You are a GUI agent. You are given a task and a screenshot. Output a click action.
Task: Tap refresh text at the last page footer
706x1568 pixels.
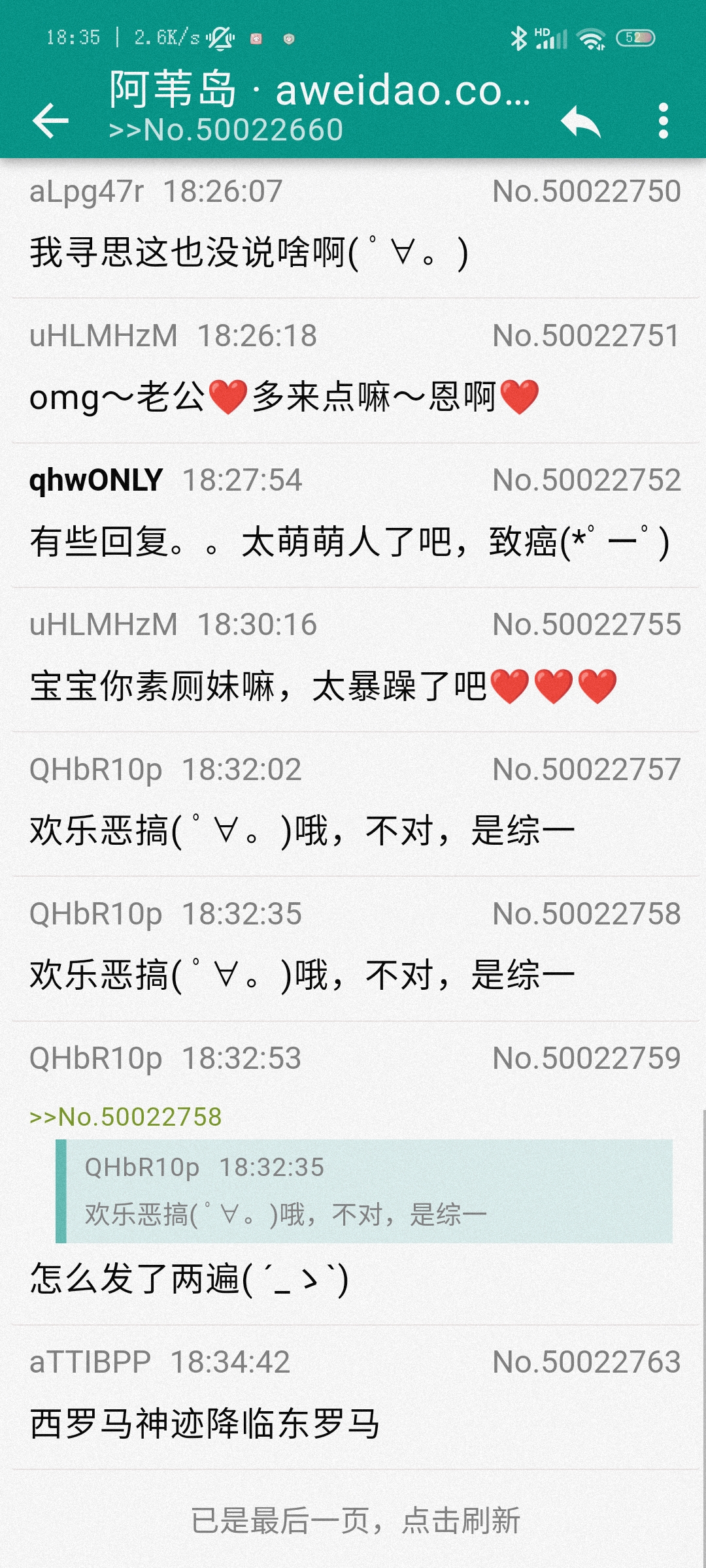point(355,1520)
